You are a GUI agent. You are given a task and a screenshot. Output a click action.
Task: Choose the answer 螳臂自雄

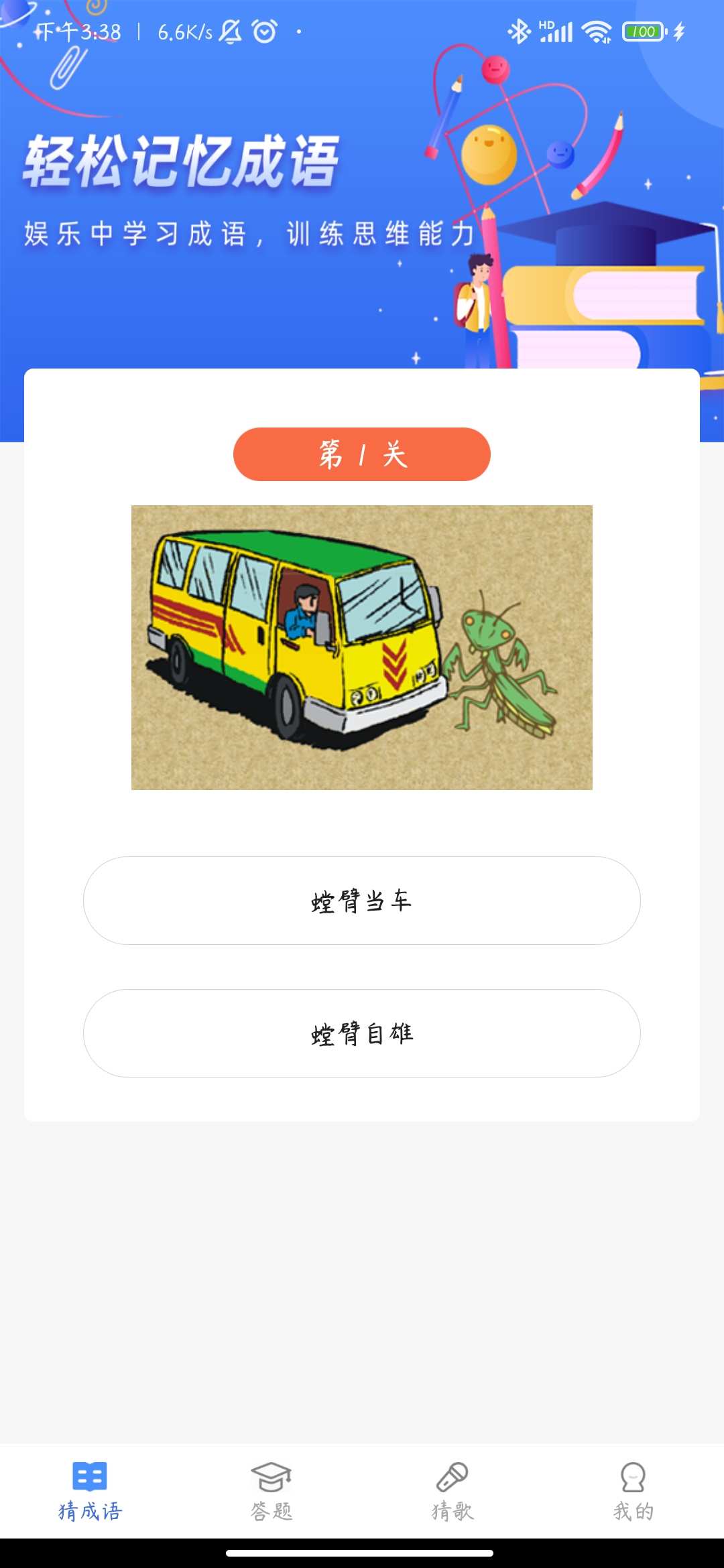[362, 1033]
